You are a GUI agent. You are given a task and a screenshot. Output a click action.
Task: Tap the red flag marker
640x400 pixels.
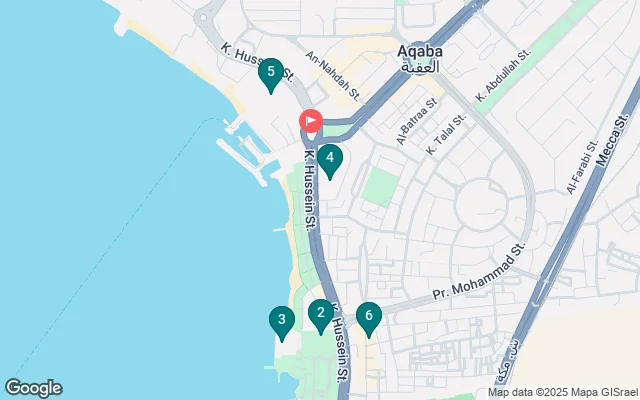coord(310,123)
